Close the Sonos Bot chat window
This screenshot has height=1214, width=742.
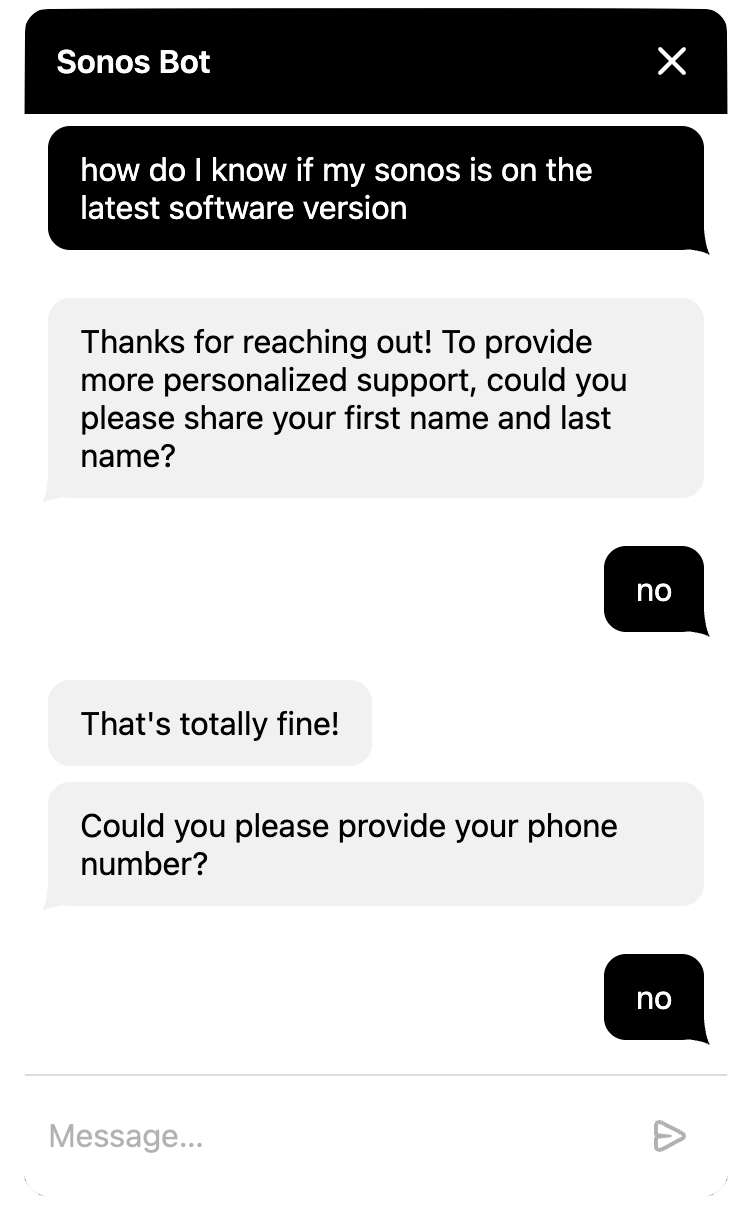[x=672, y=62]
